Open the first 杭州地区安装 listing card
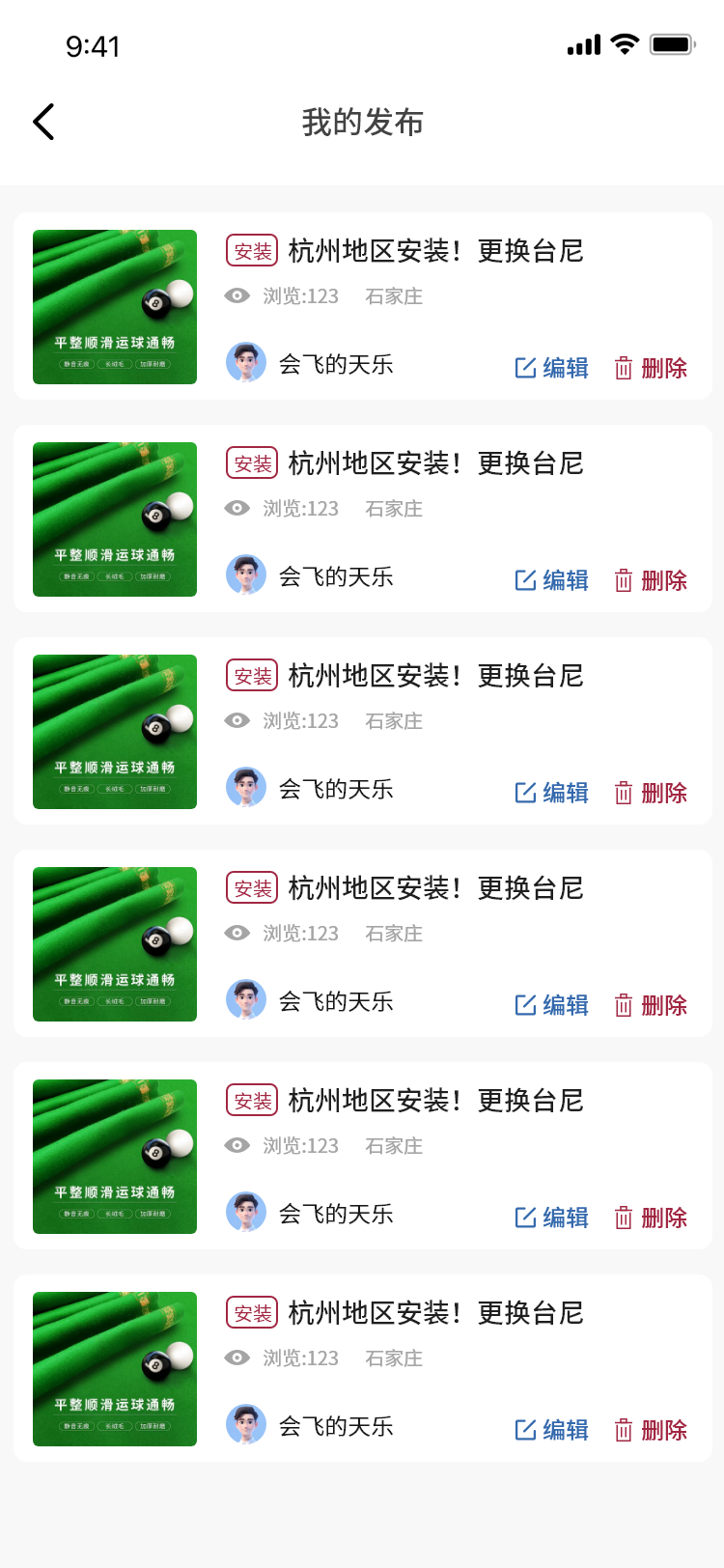 coord(436,252)
